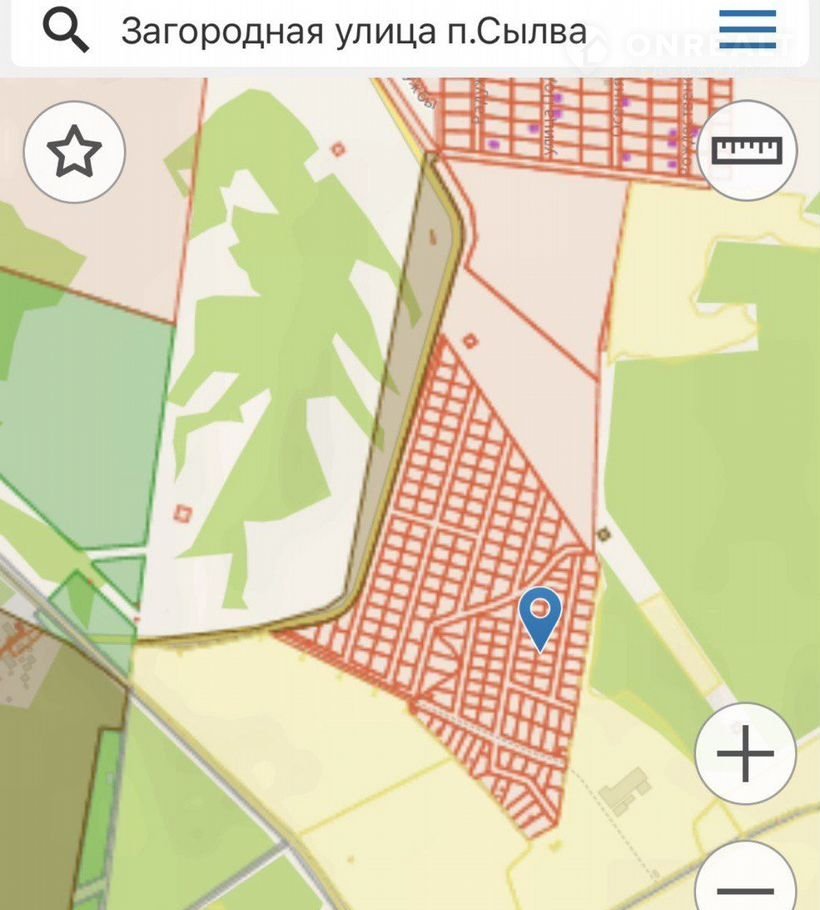This screenshot has width=820, height=910.
Task: Open favorites with the star button
Action: [75, 153]
